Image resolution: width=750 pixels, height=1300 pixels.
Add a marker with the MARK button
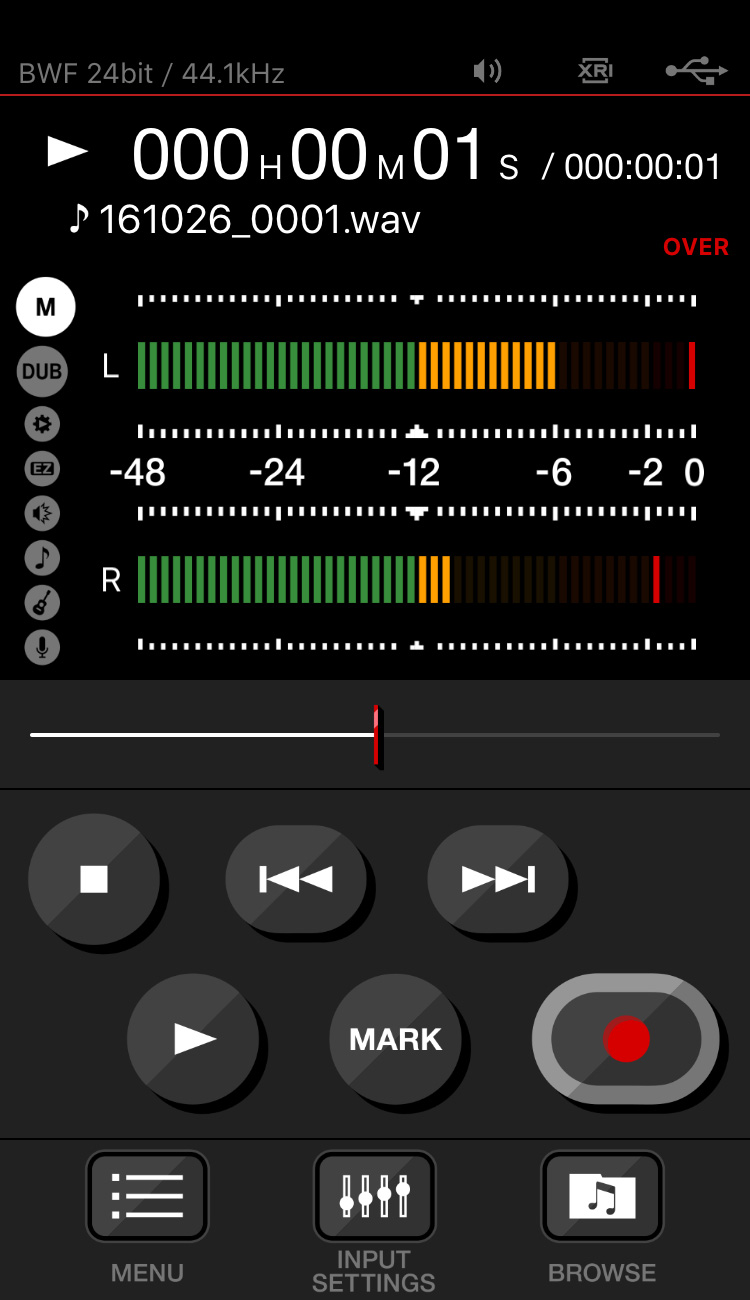coord(396,1039)
